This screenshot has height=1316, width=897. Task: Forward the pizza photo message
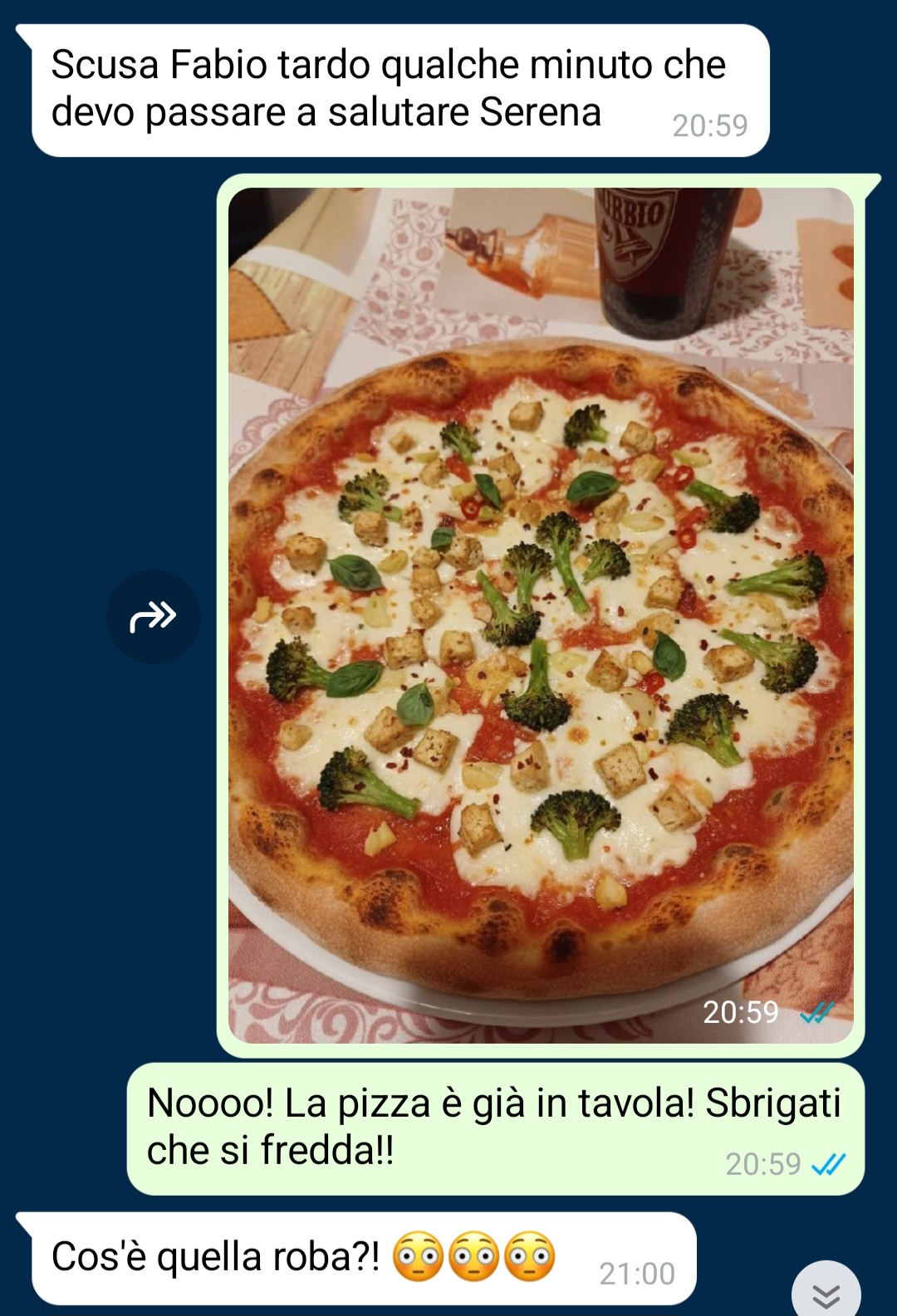point(154,617)
